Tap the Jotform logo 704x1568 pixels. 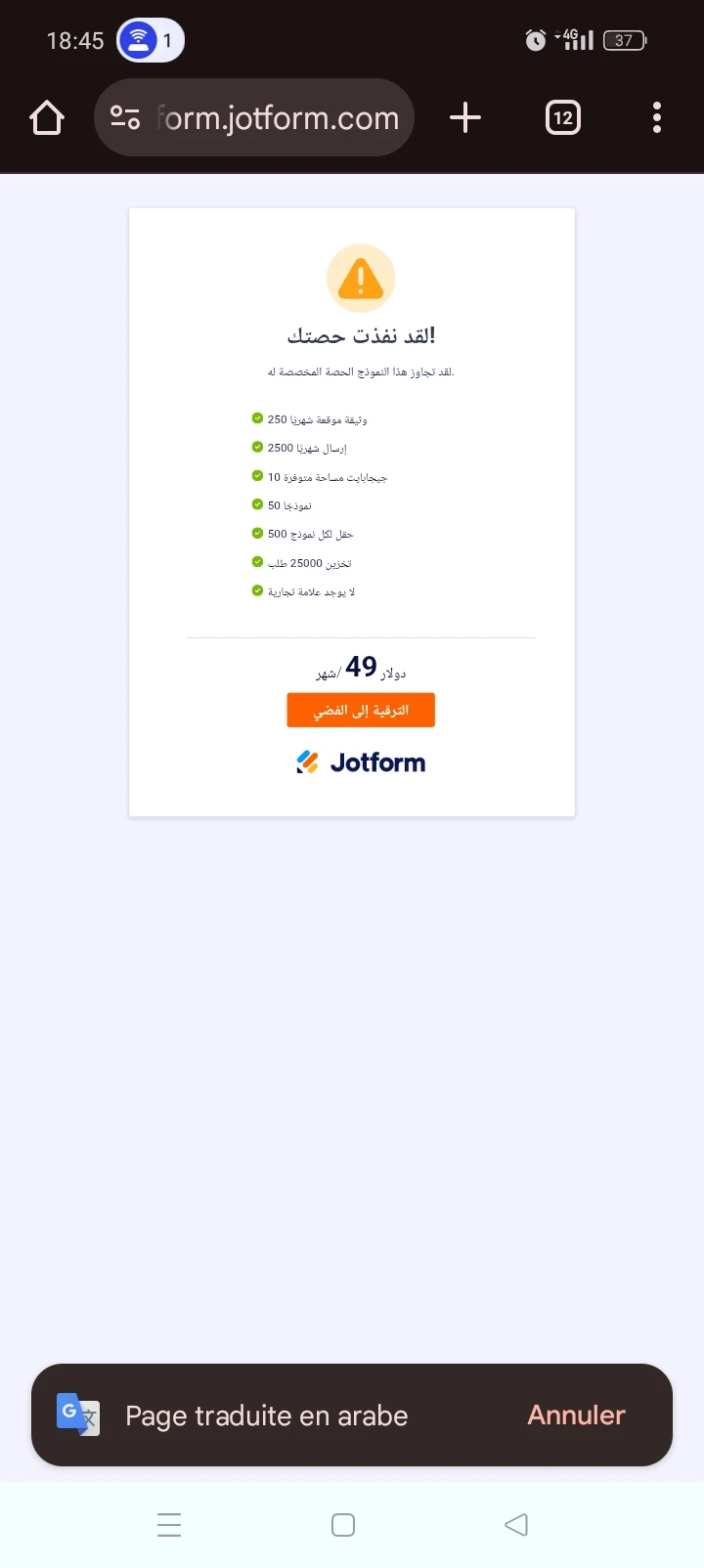[x=360, y=762]
